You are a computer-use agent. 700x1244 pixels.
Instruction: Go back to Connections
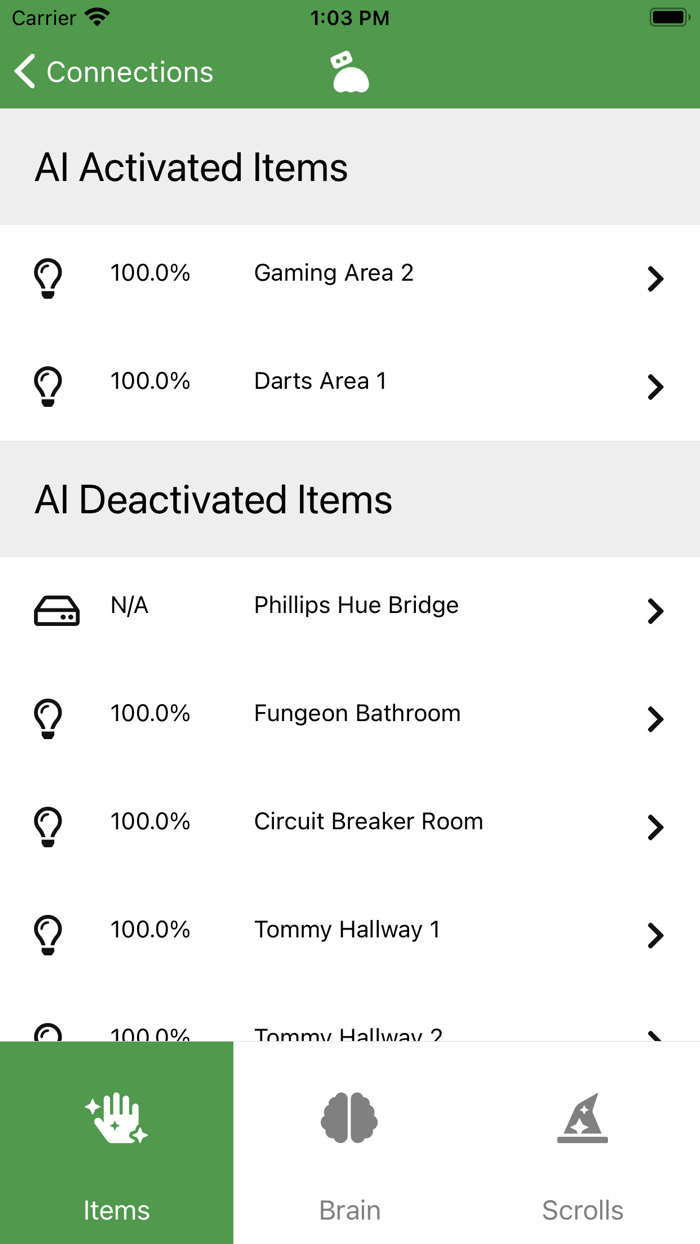[x=114, y=72]
